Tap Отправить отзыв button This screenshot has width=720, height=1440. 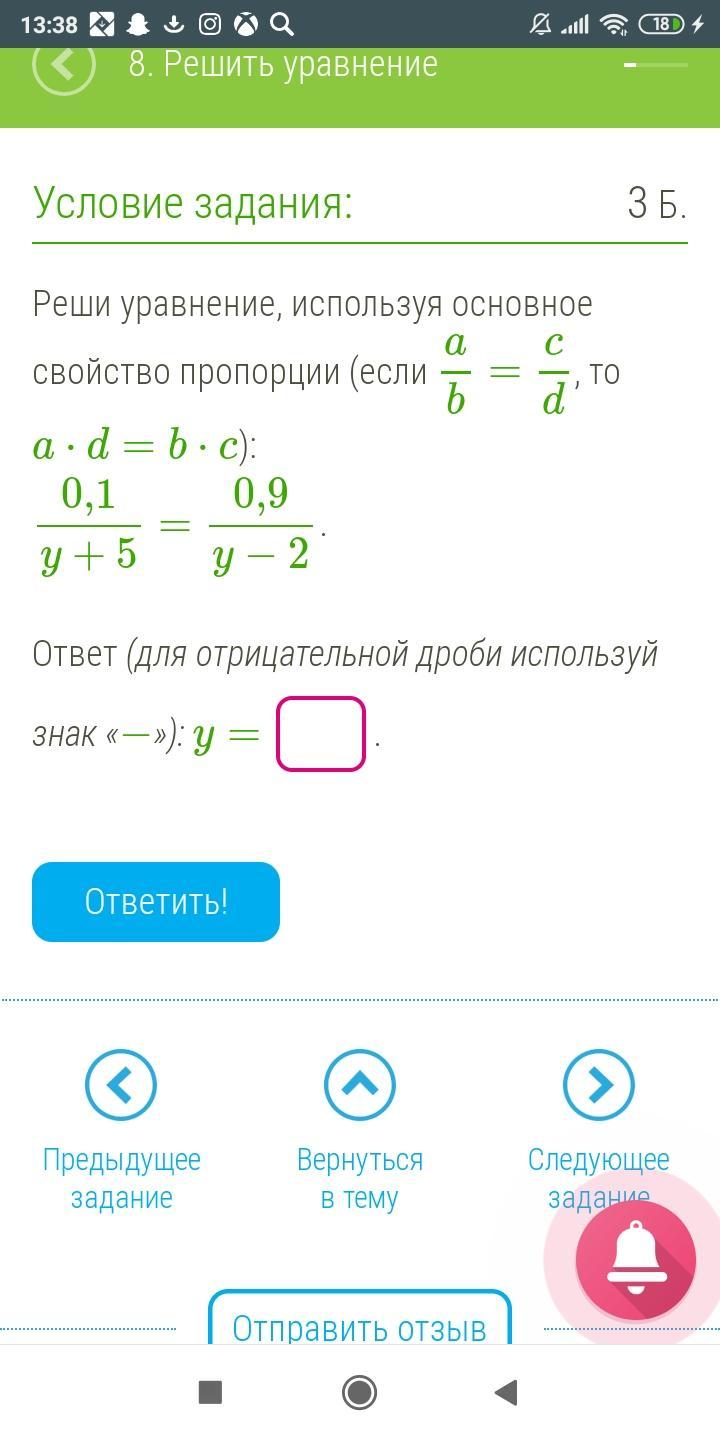(x=359, y=1324)
